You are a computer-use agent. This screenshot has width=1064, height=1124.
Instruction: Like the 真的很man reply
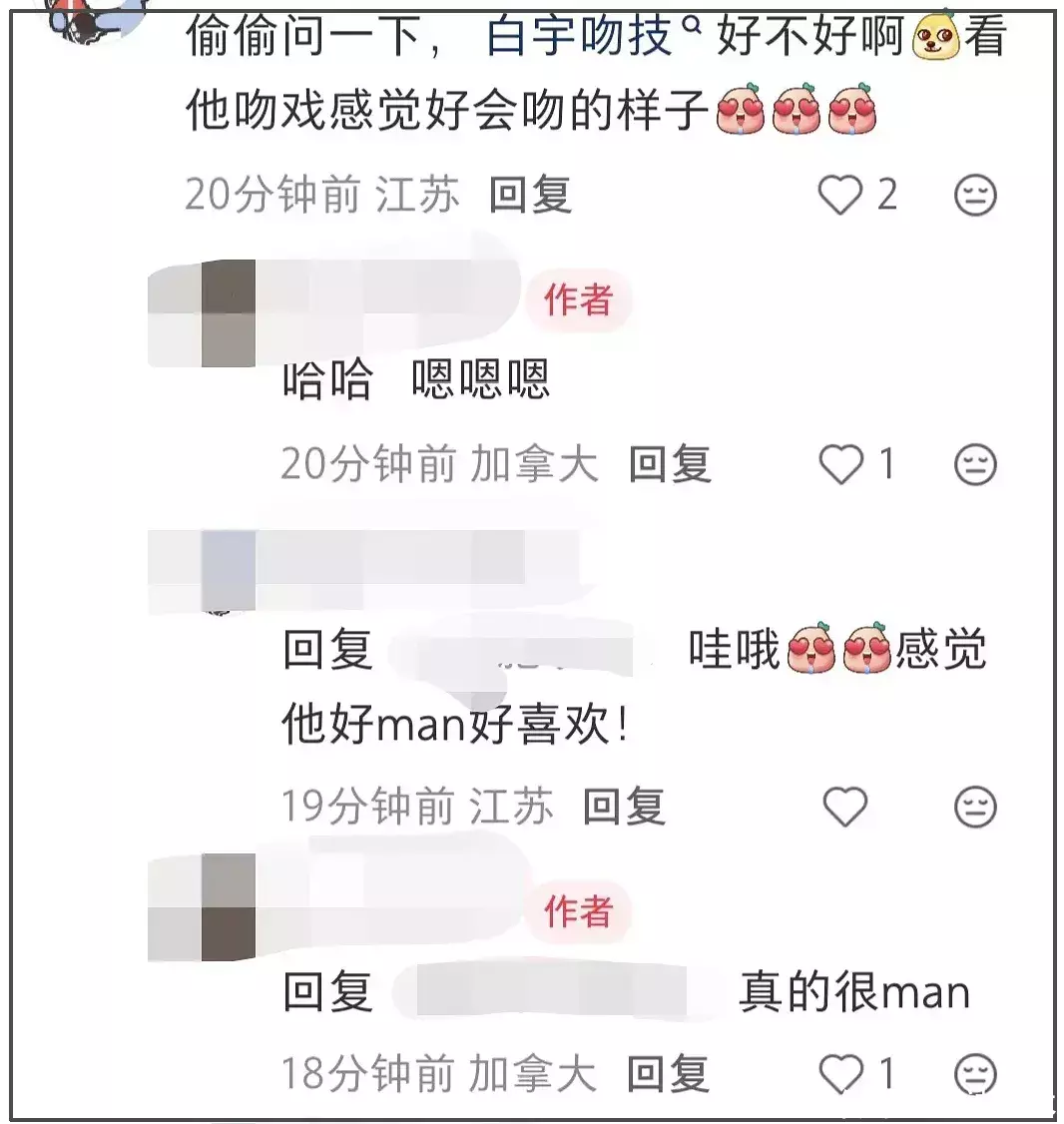(x=840, y=1074)
